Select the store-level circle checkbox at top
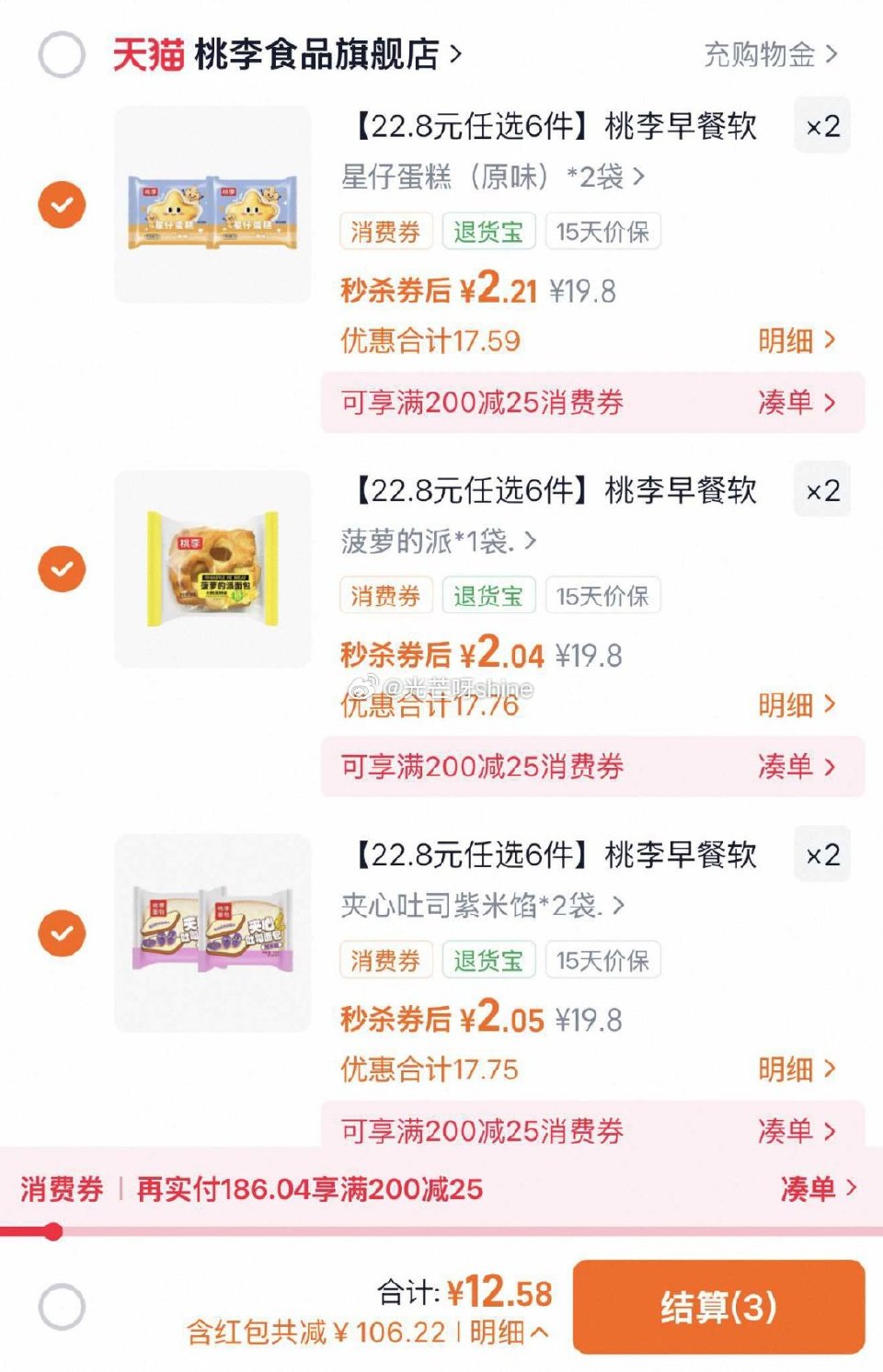Viewport: 883px width, 1372px height. click(61, 52)
